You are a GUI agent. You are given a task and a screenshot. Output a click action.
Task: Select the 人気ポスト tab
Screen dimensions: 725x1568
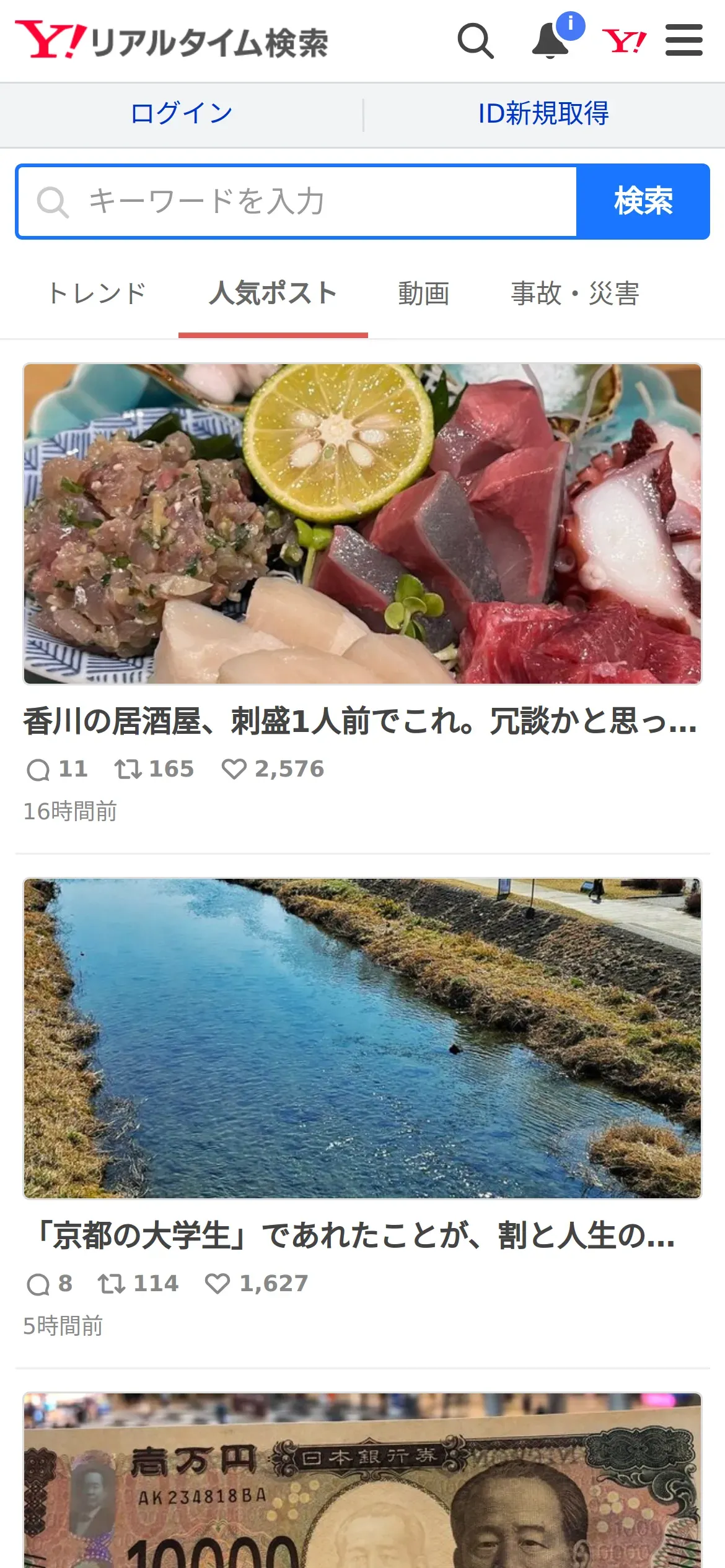click(x=273, y=294)
